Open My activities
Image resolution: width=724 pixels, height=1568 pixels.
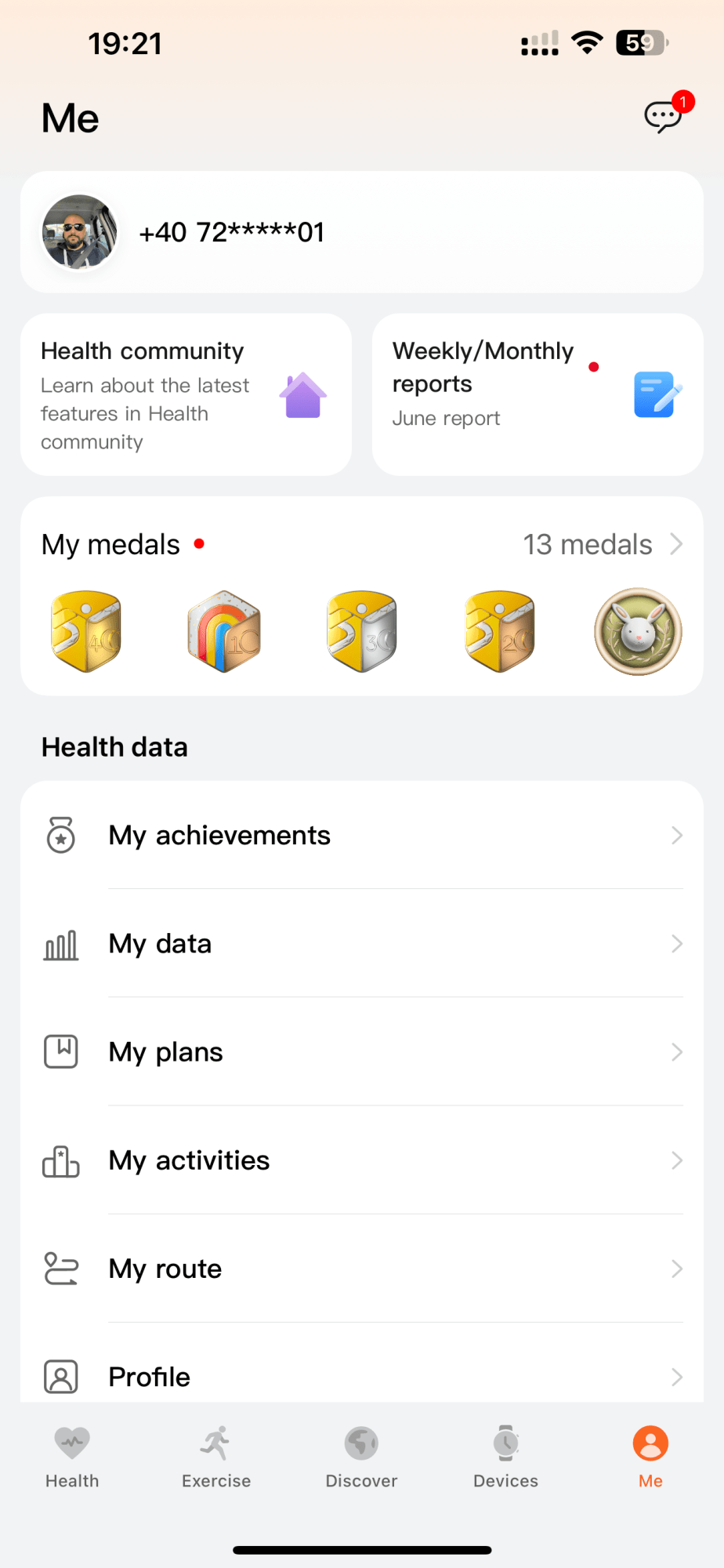(361, 1160)
